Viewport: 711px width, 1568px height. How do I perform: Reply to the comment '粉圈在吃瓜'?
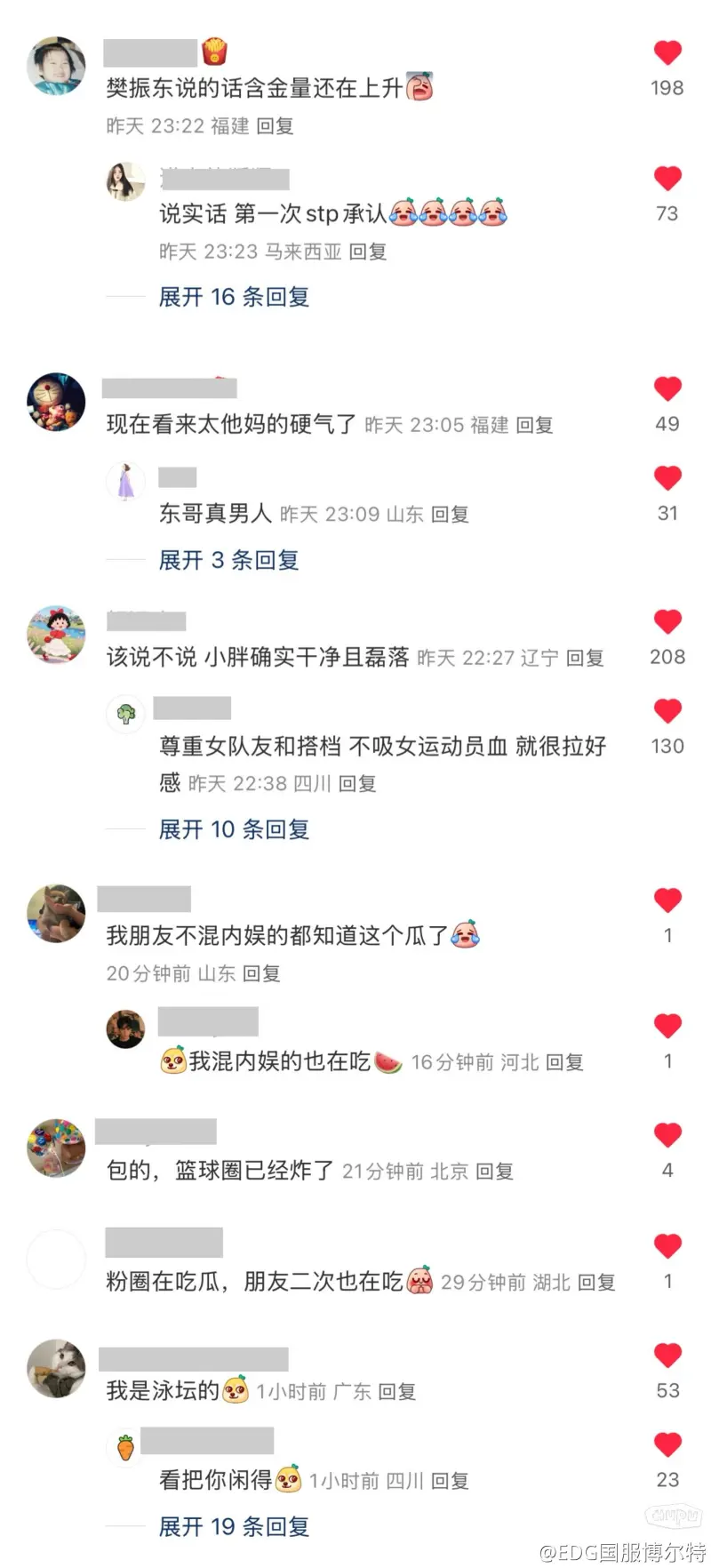(x=596, y=1282)
